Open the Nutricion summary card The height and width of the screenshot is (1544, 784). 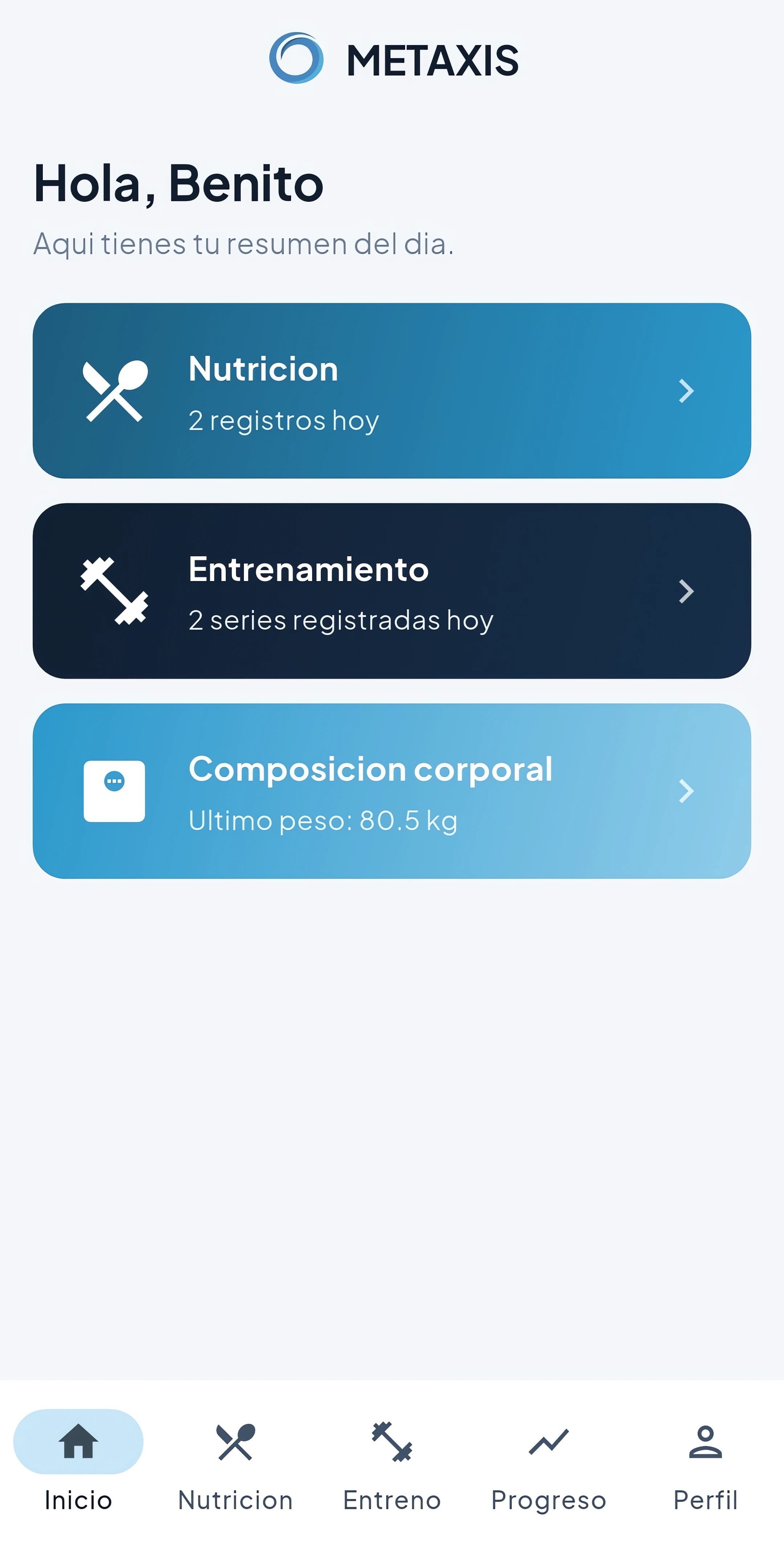392,390
